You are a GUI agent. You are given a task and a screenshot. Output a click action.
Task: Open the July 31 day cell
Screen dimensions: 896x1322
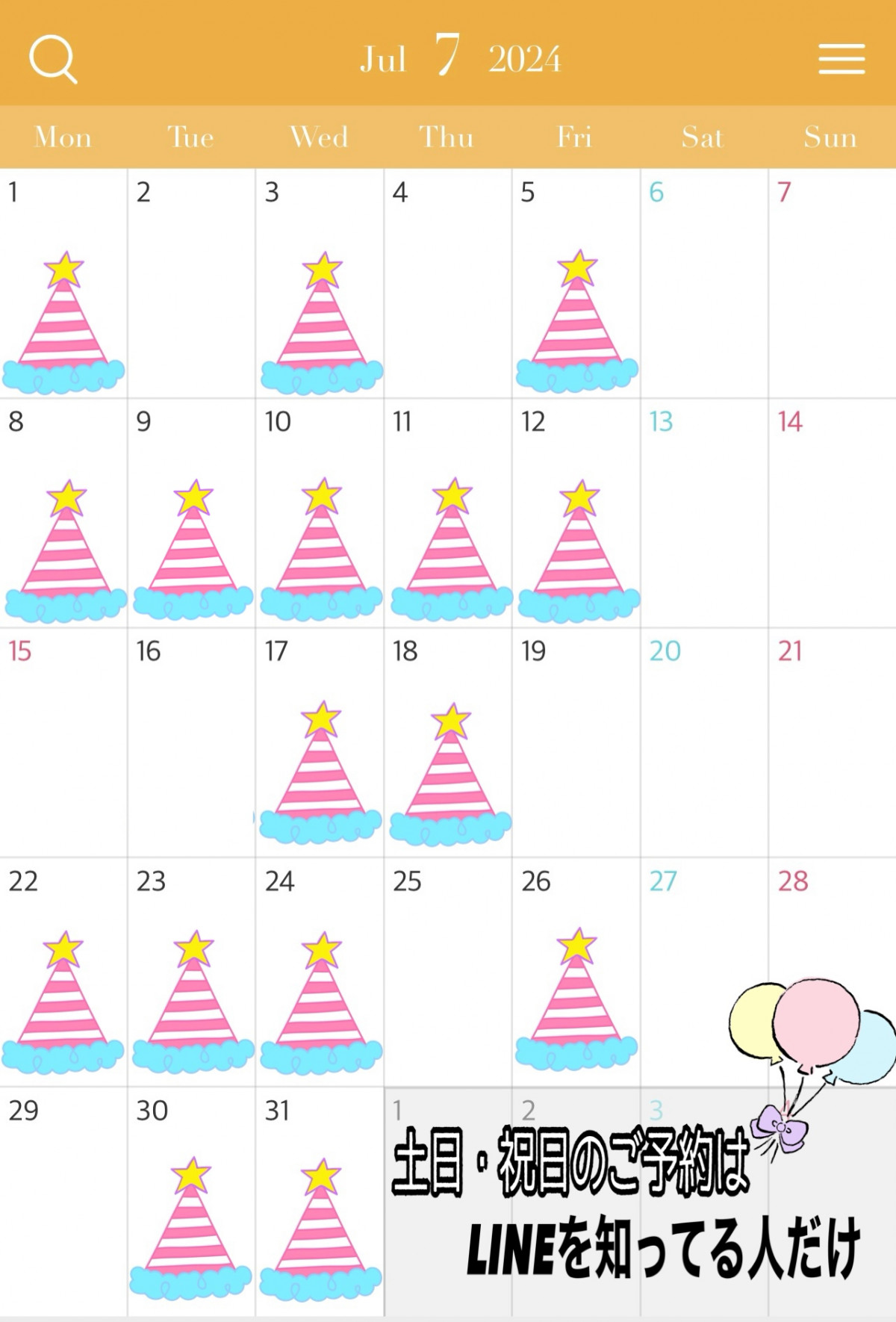(x=320, y=1202)
